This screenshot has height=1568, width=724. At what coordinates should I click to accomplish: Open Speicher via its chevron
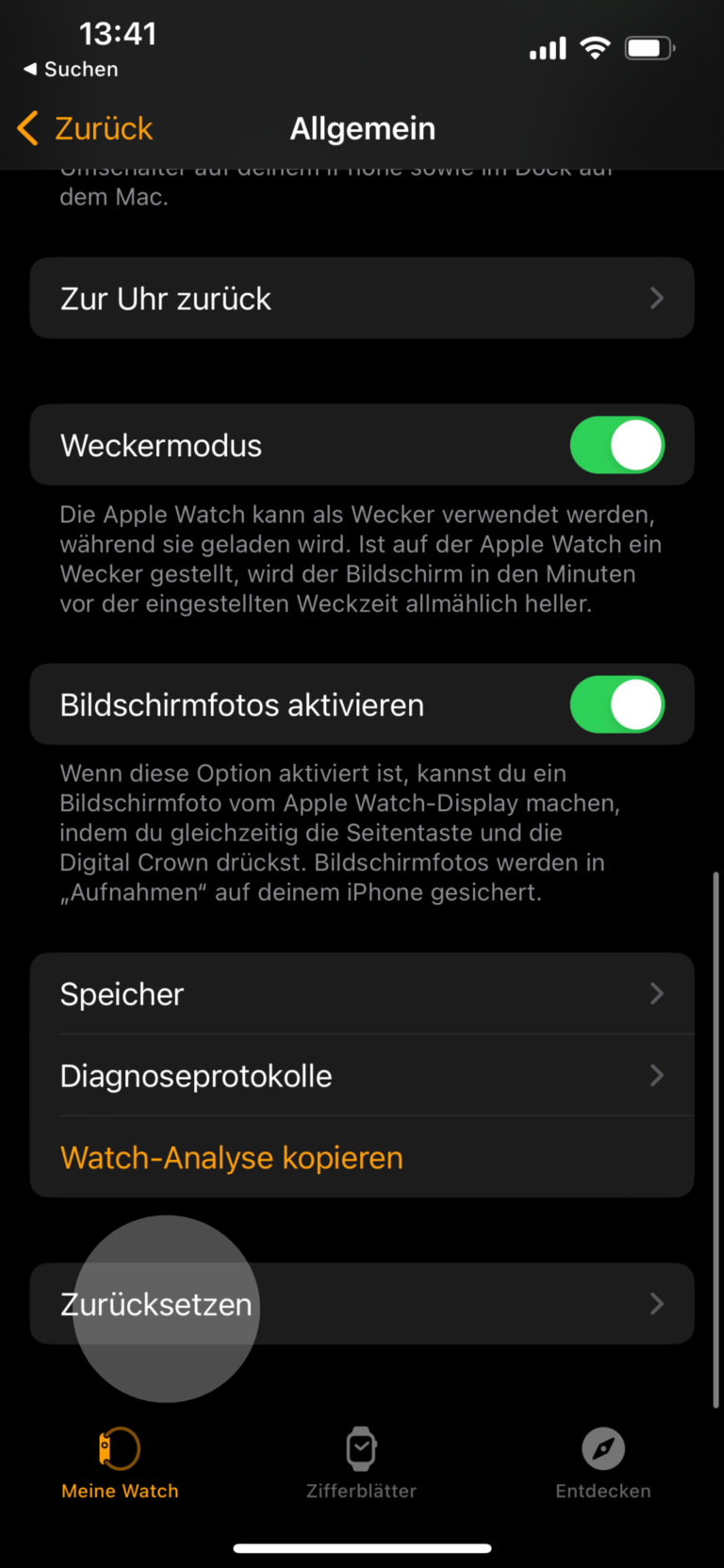657,994
